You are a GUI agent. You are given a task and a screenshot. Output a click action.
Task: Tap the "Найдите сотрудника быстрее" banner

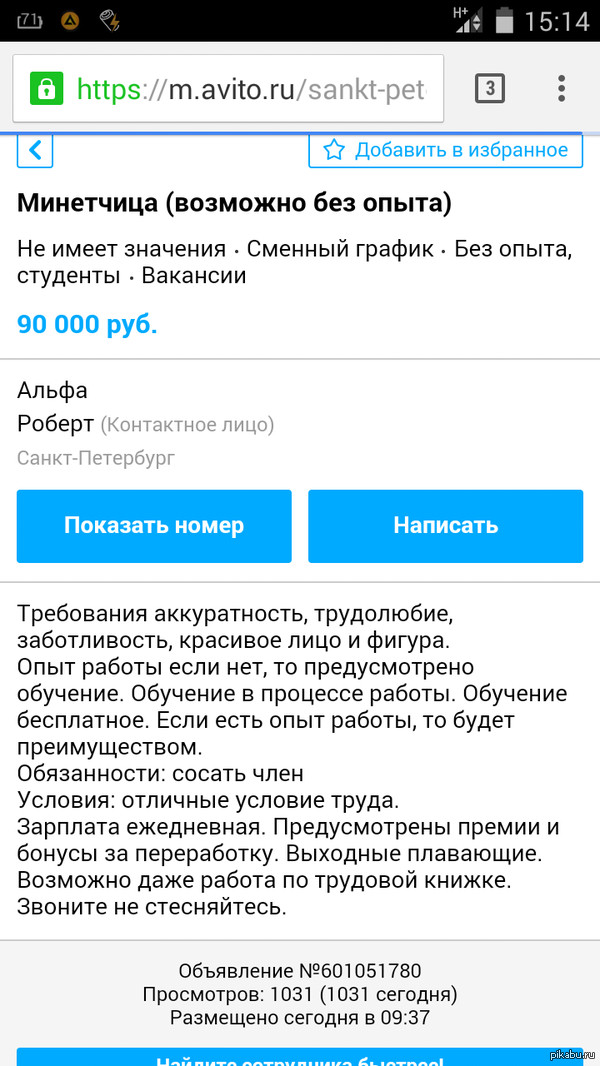tap(300, 1058)
